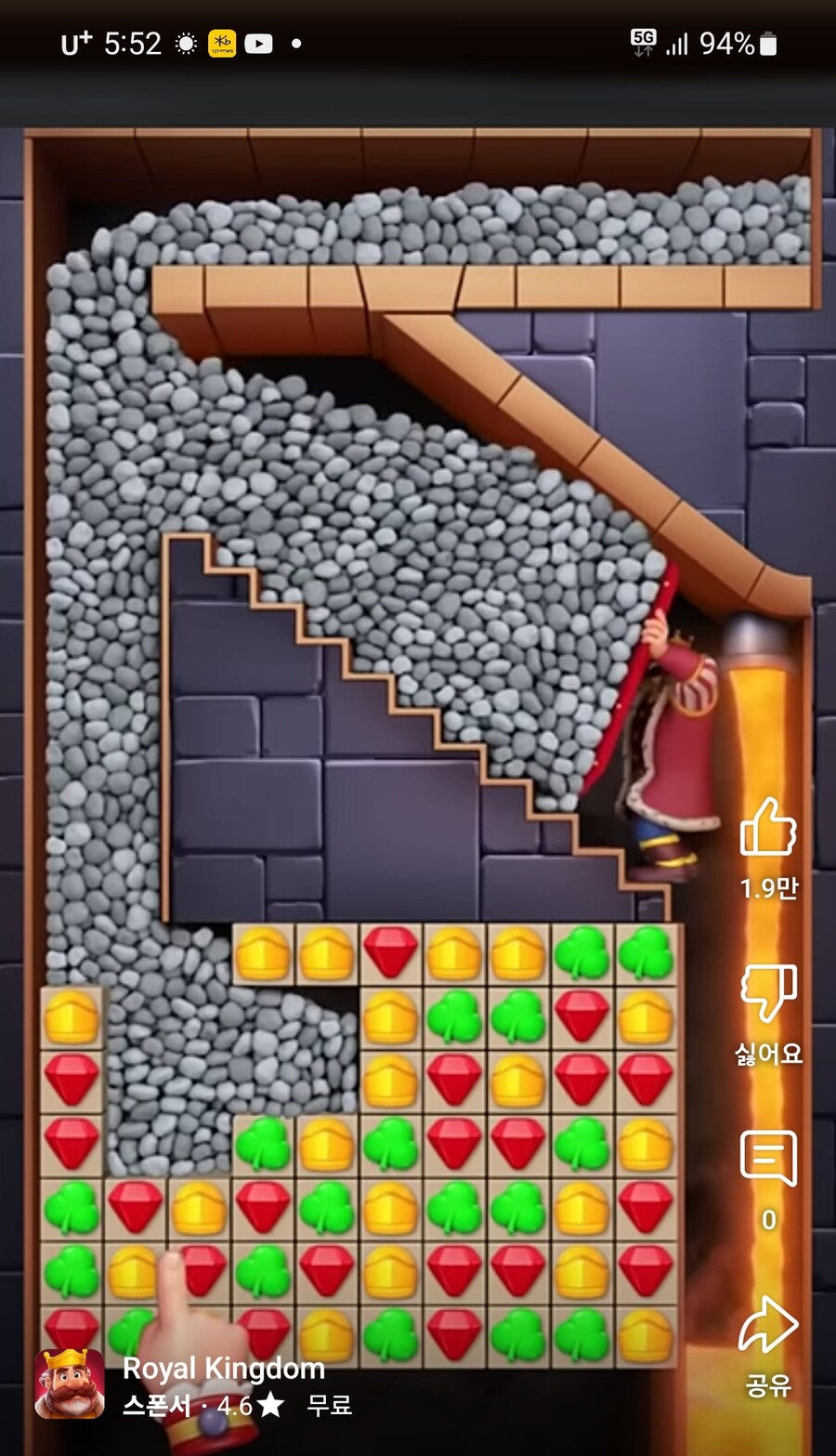The height and width of the screenshot is (1456, 836).
Task: Dislike this video (싫어요)
Action: (768, 994)
